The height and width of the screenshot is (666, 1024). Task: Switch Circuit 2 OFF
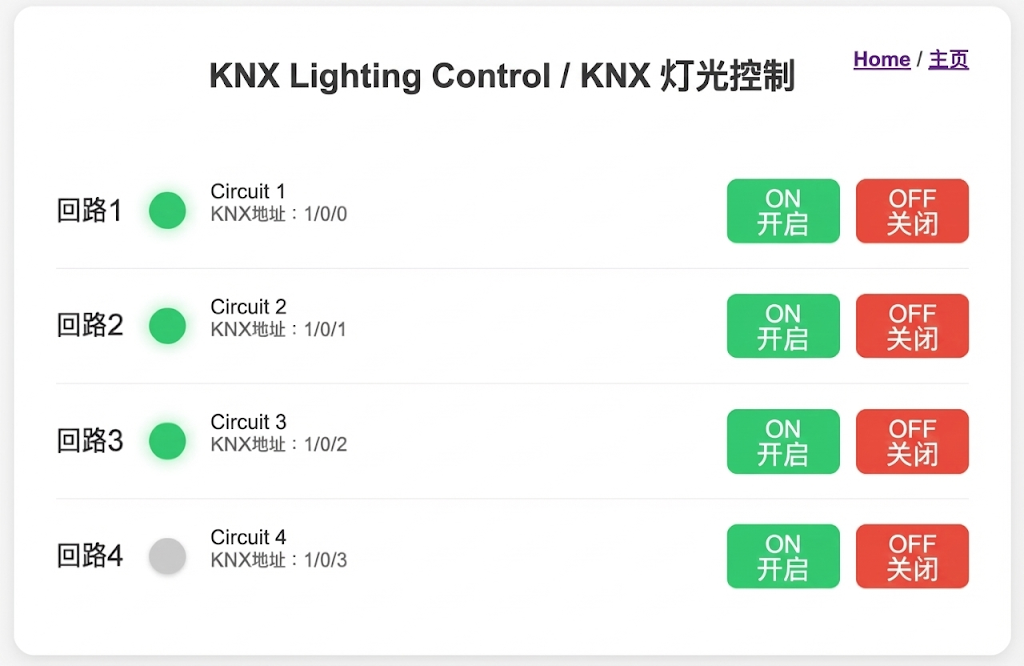tap(912, 326)
